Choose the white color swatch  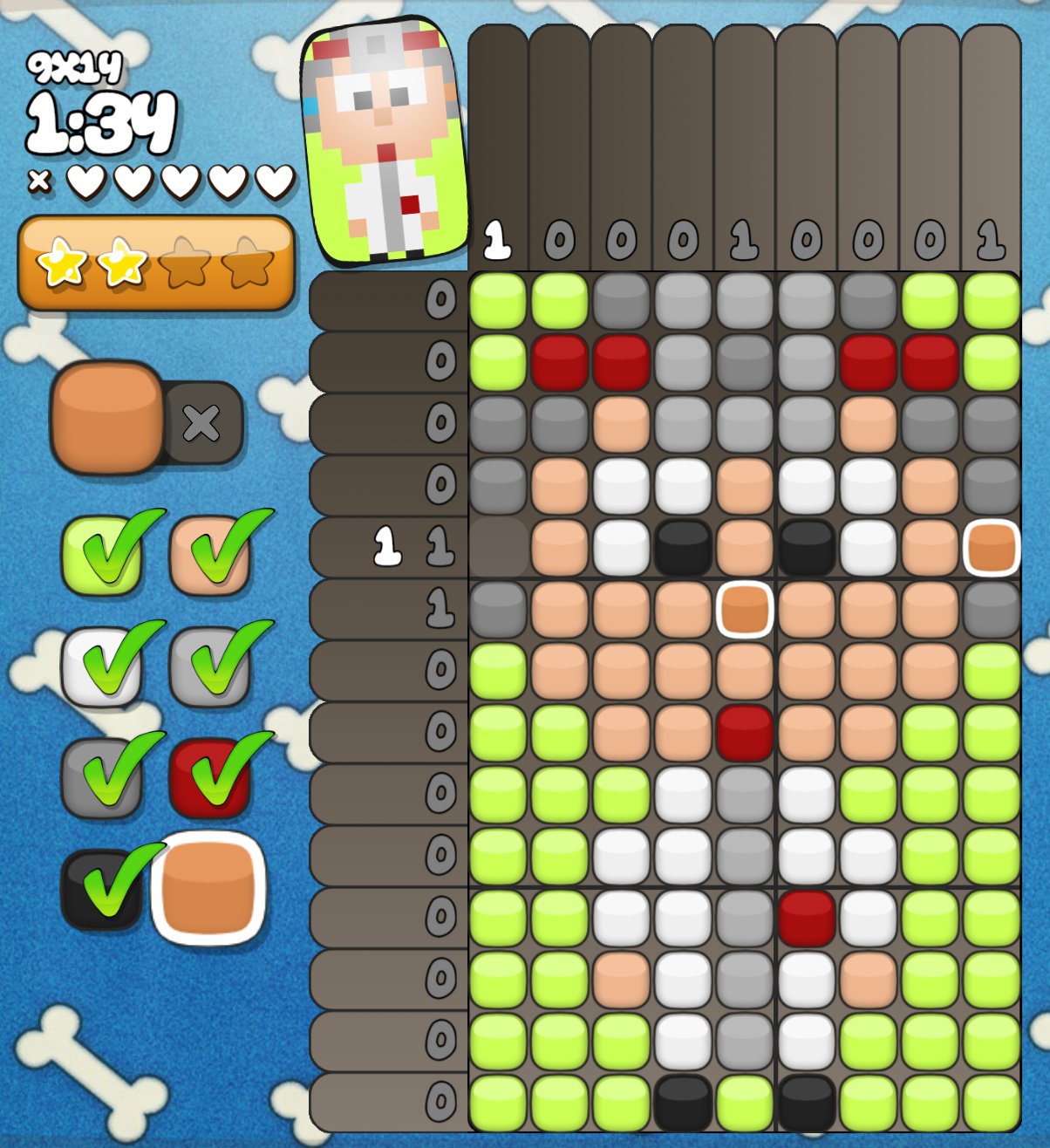pos(101,666)
